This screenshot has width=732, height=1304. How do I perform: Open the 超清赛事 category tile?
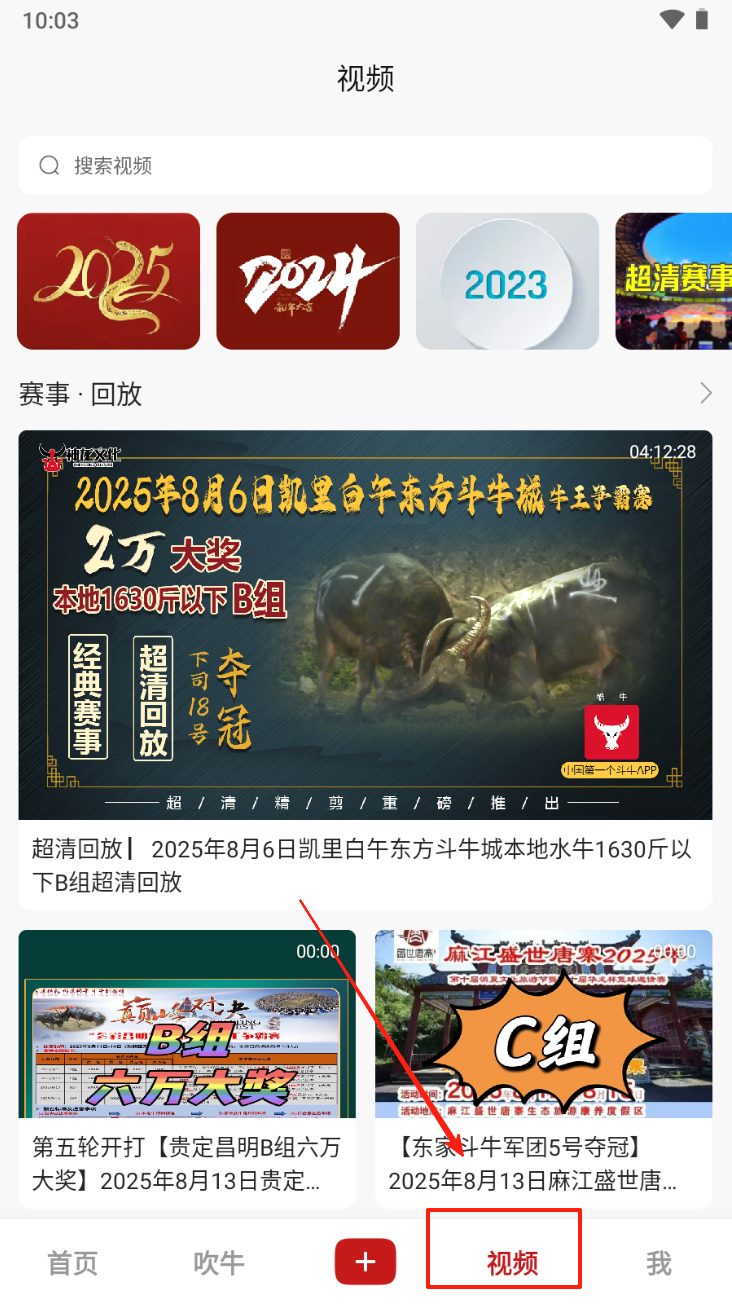click(x=674, y=281)
